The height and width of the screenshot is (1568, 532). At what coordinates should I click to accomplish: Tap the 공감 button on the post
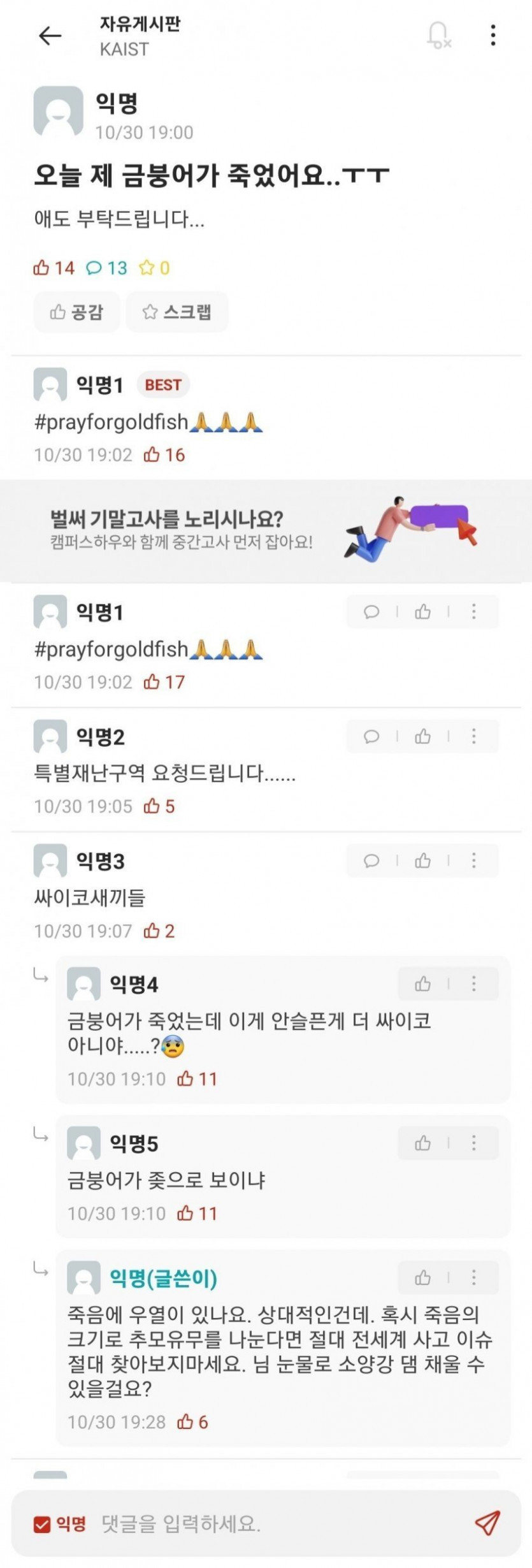[x=76, y=312]
